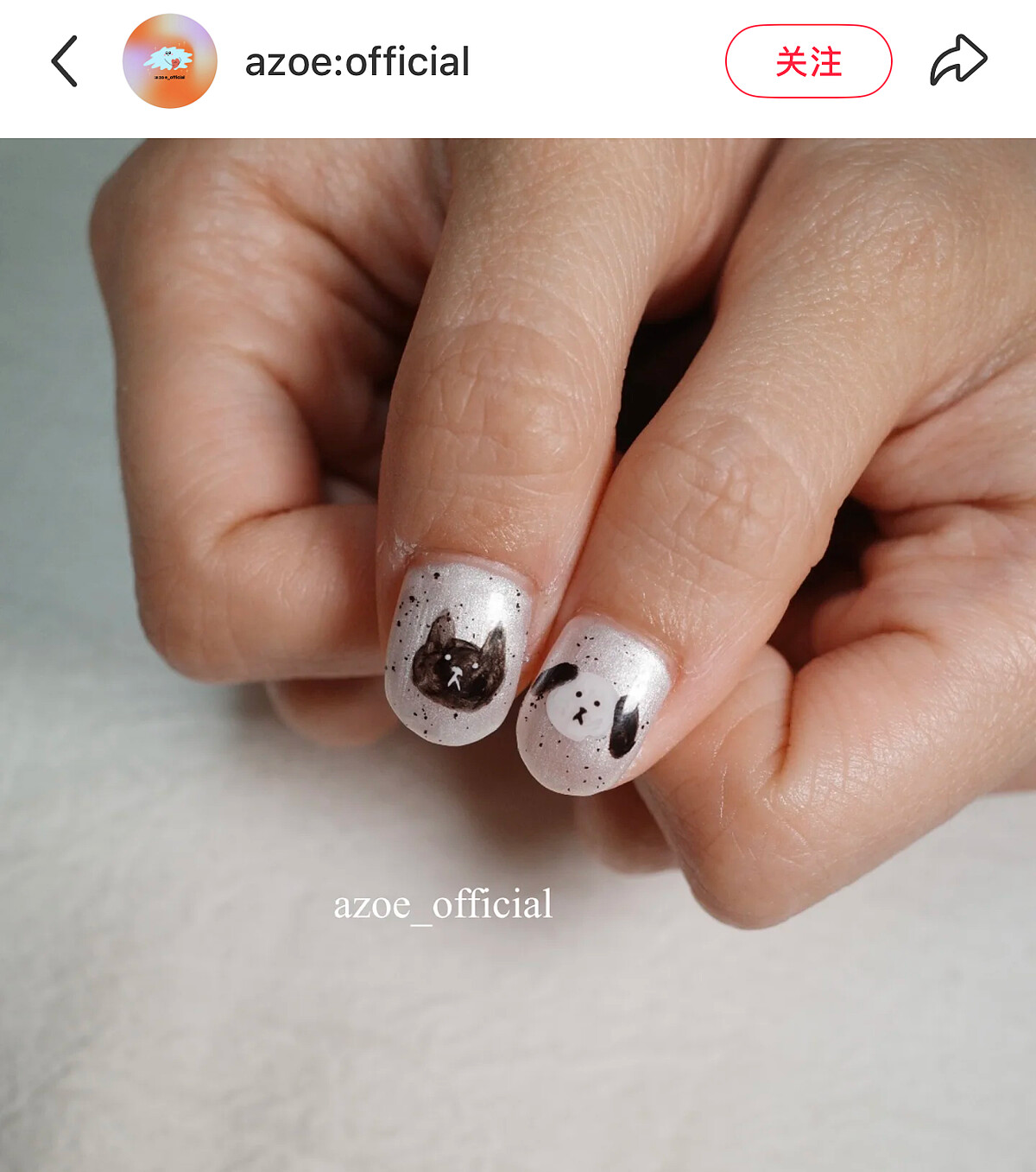Share this post with the arrow icon
The image size is (1036, 1172).
(957, 60)
